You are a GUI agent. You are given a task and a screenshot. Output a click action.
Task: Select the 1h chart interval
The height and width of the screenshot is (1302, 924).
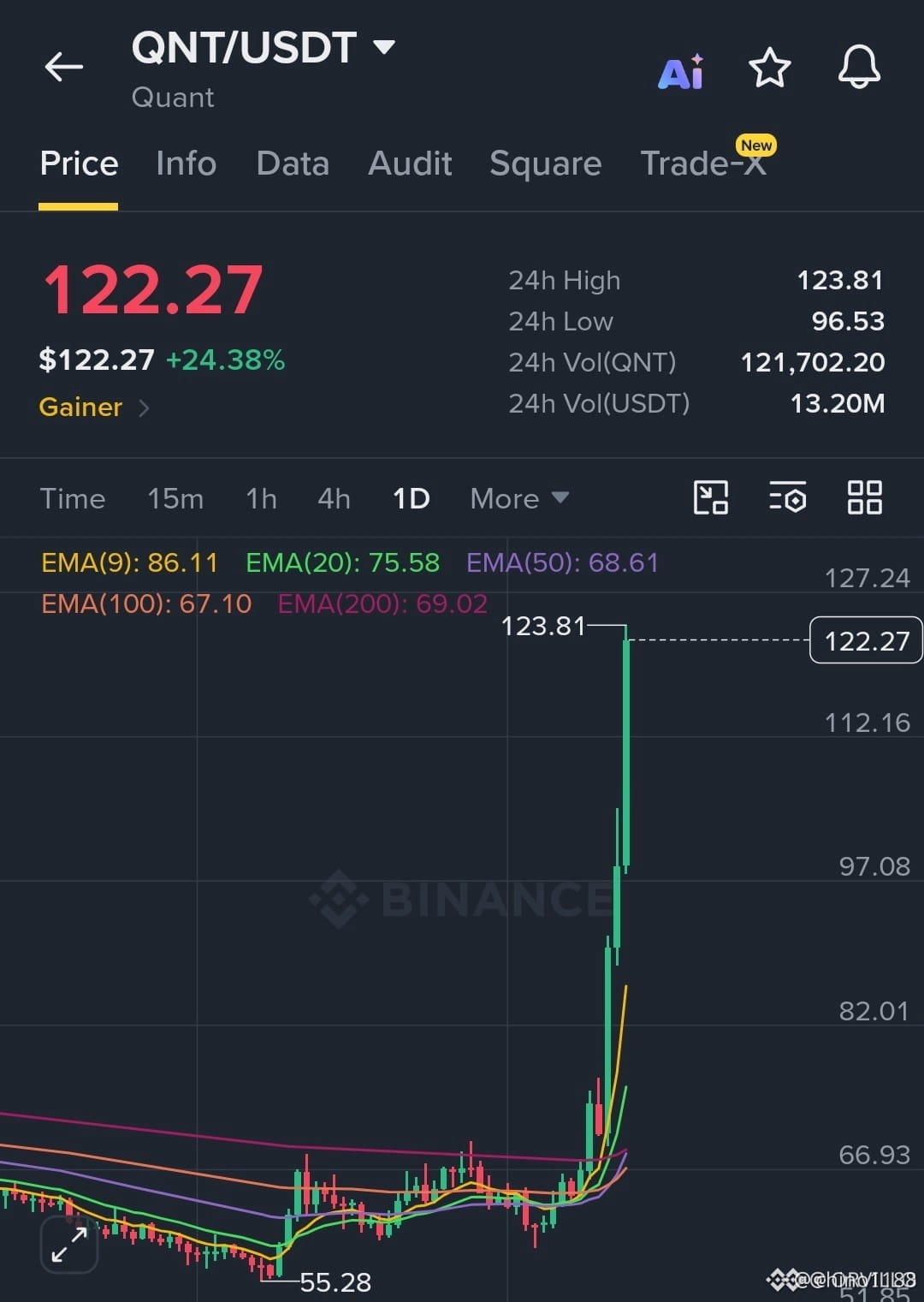pos(261,499)
